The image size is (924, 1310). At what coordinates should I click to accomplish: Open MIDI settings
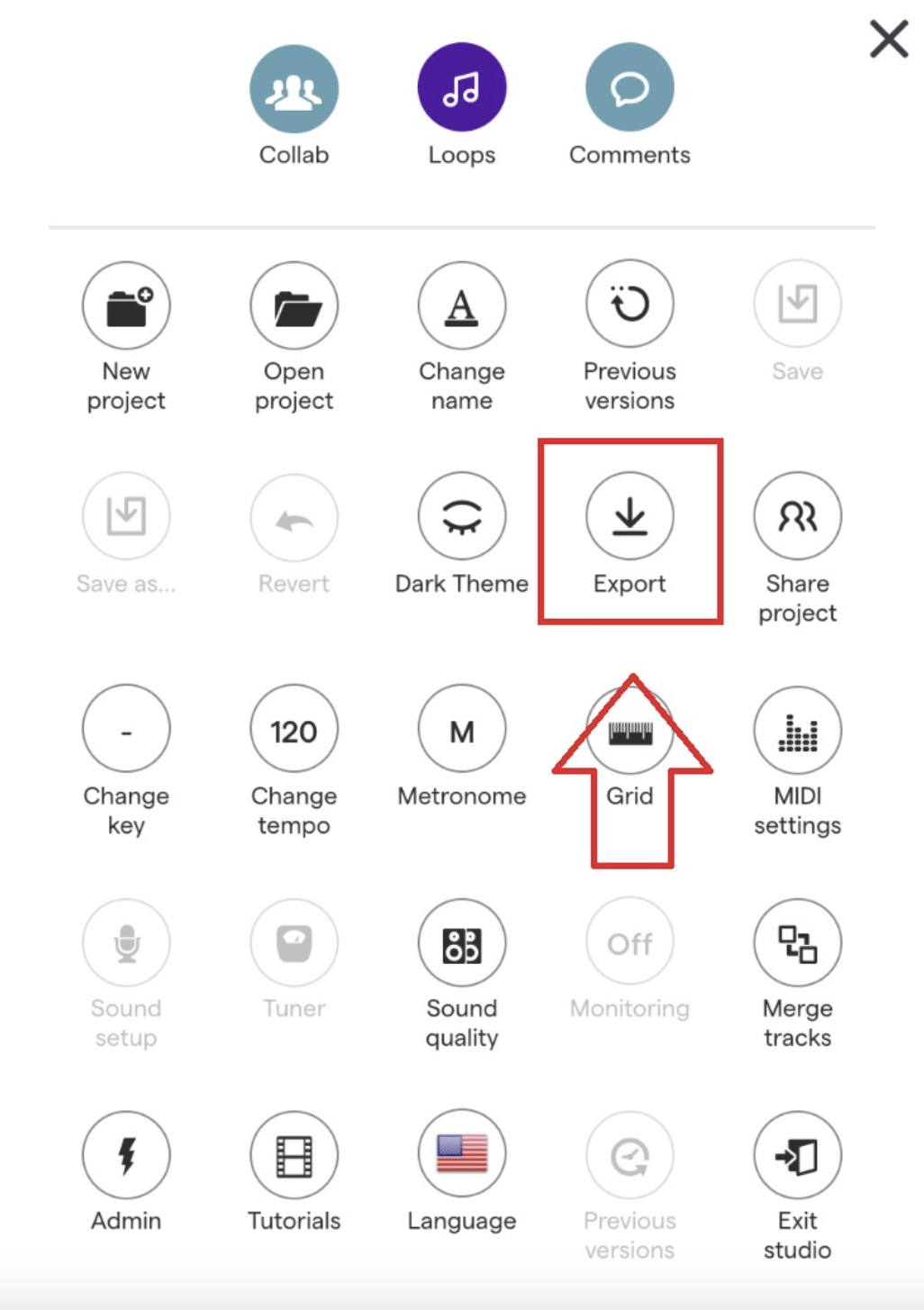[x=797, y=730]
